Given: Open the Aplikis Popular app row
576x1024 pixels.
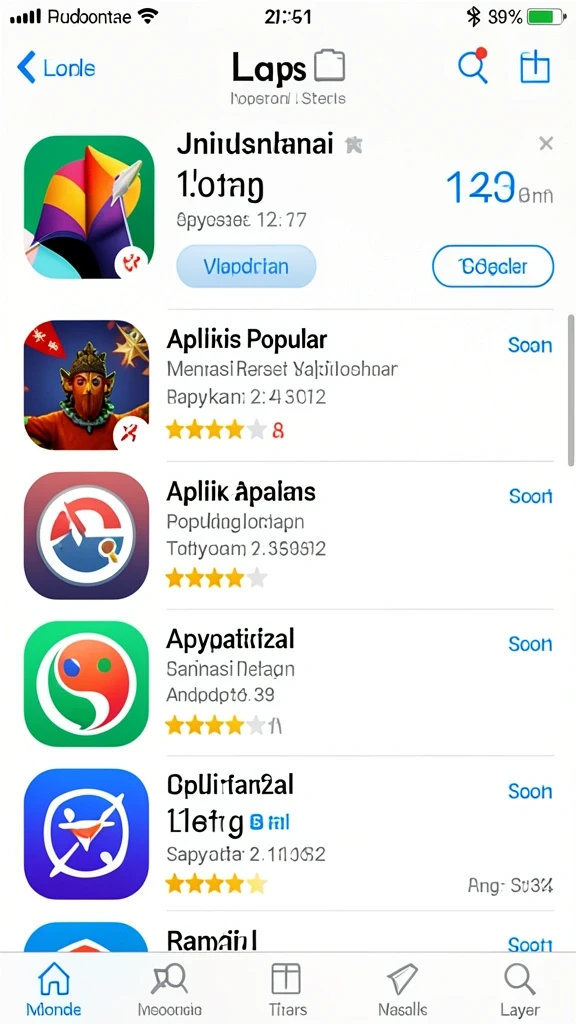Looking at the screenshot, I should 288,385.
